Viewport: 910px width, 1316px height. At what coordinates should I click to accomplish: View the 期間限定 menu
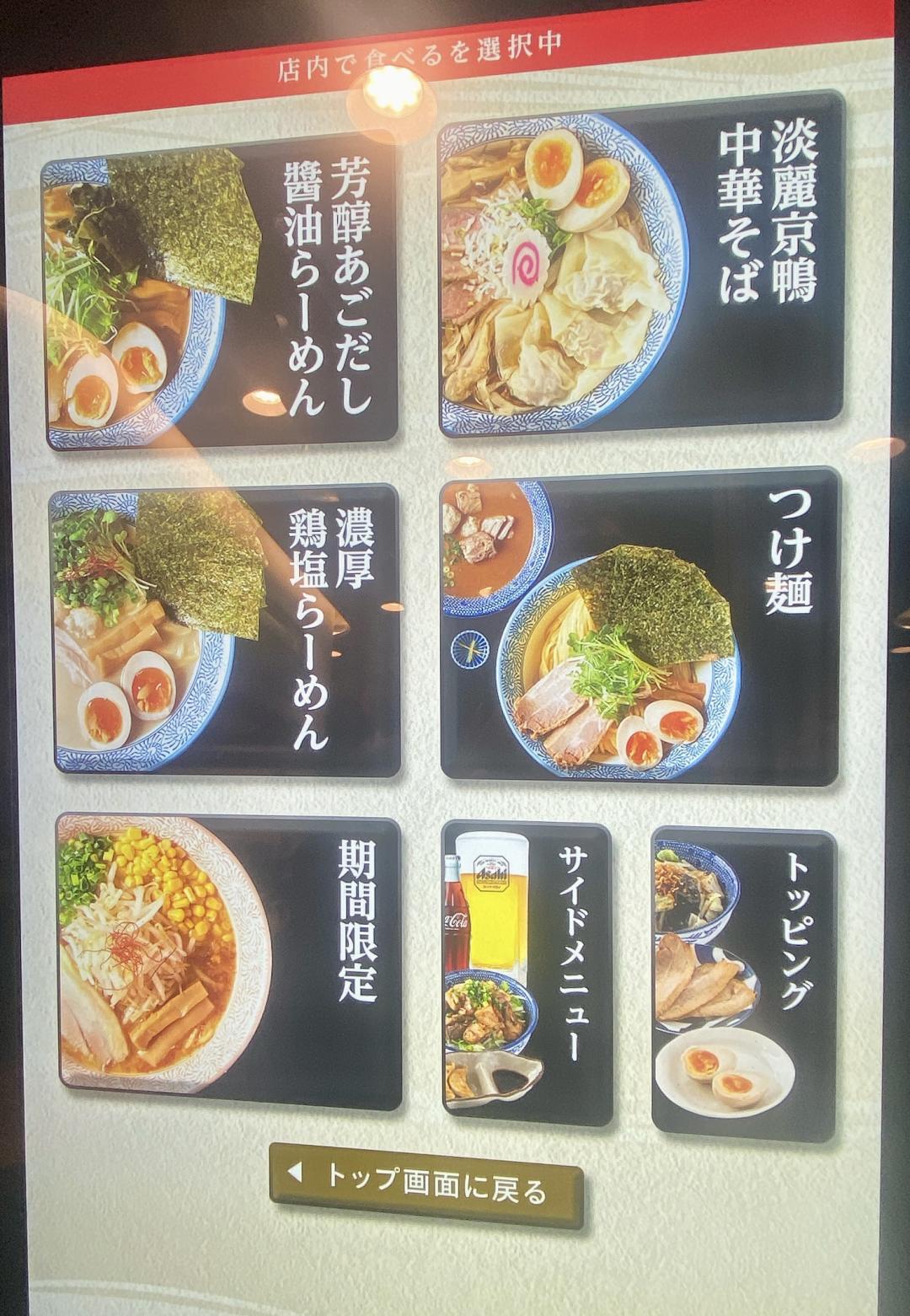tap(227, 961)
